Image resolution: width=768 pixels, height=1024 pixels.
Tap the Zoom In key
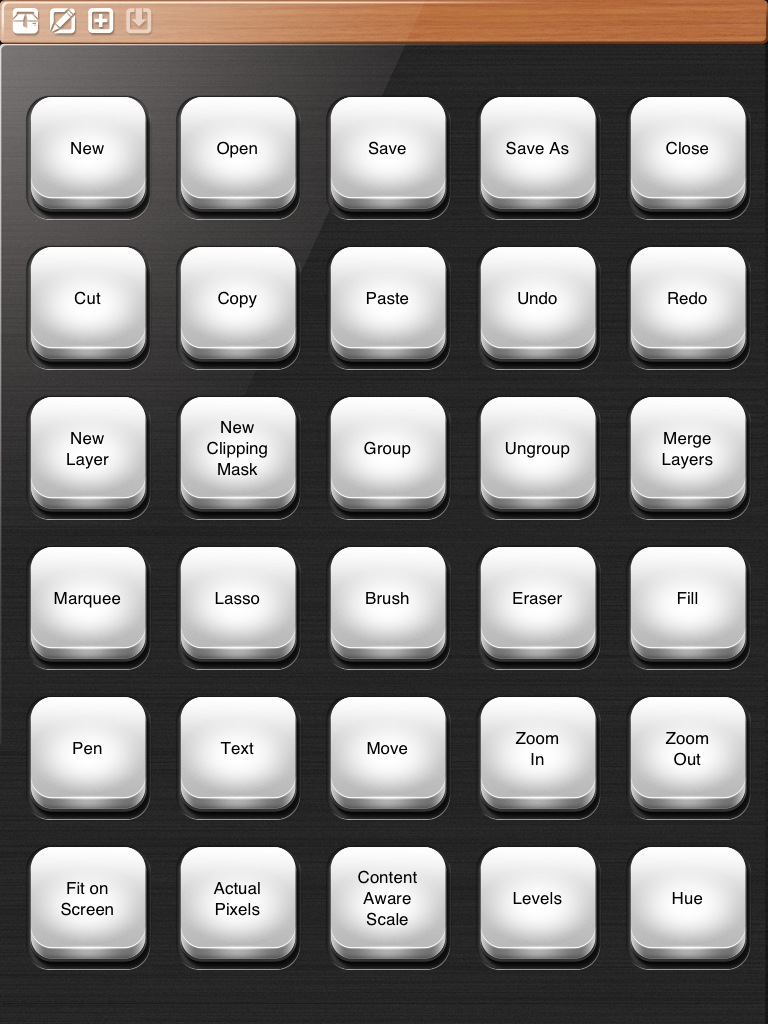[x=537, y=750]
